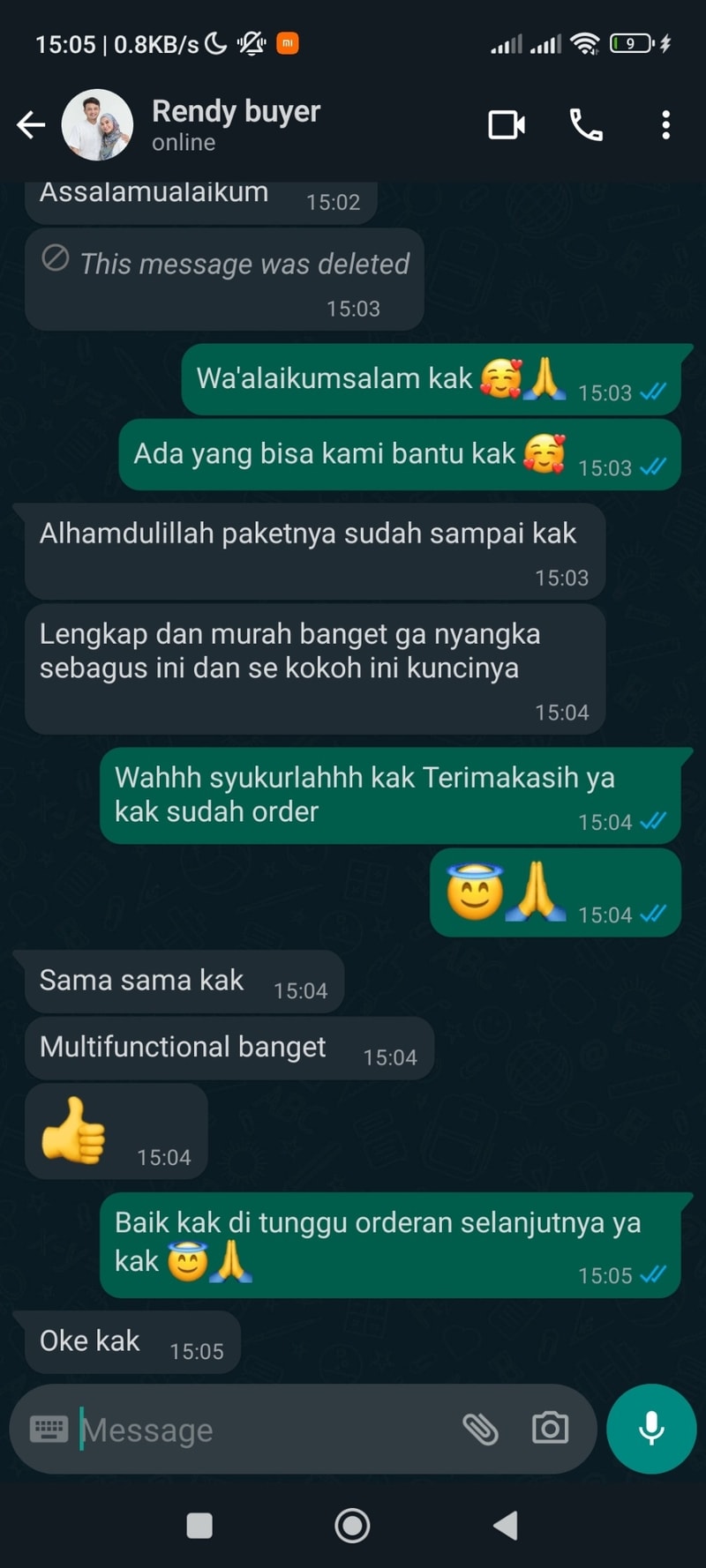The image size is (706, 1568).
Task: Open the chat overflow menu
Action: coord(665,125)
